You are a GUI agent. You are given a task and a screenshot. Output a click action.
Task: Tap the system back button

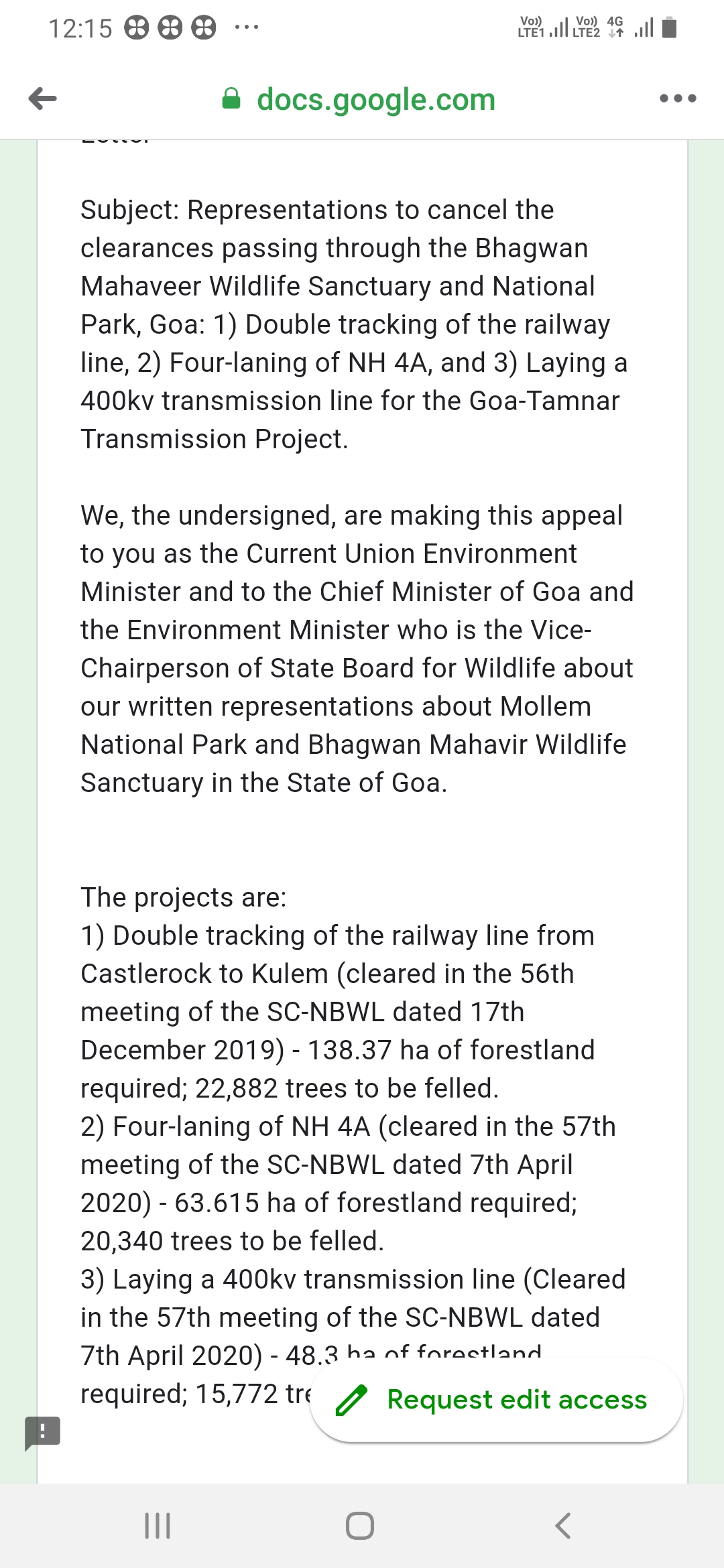563,1526
